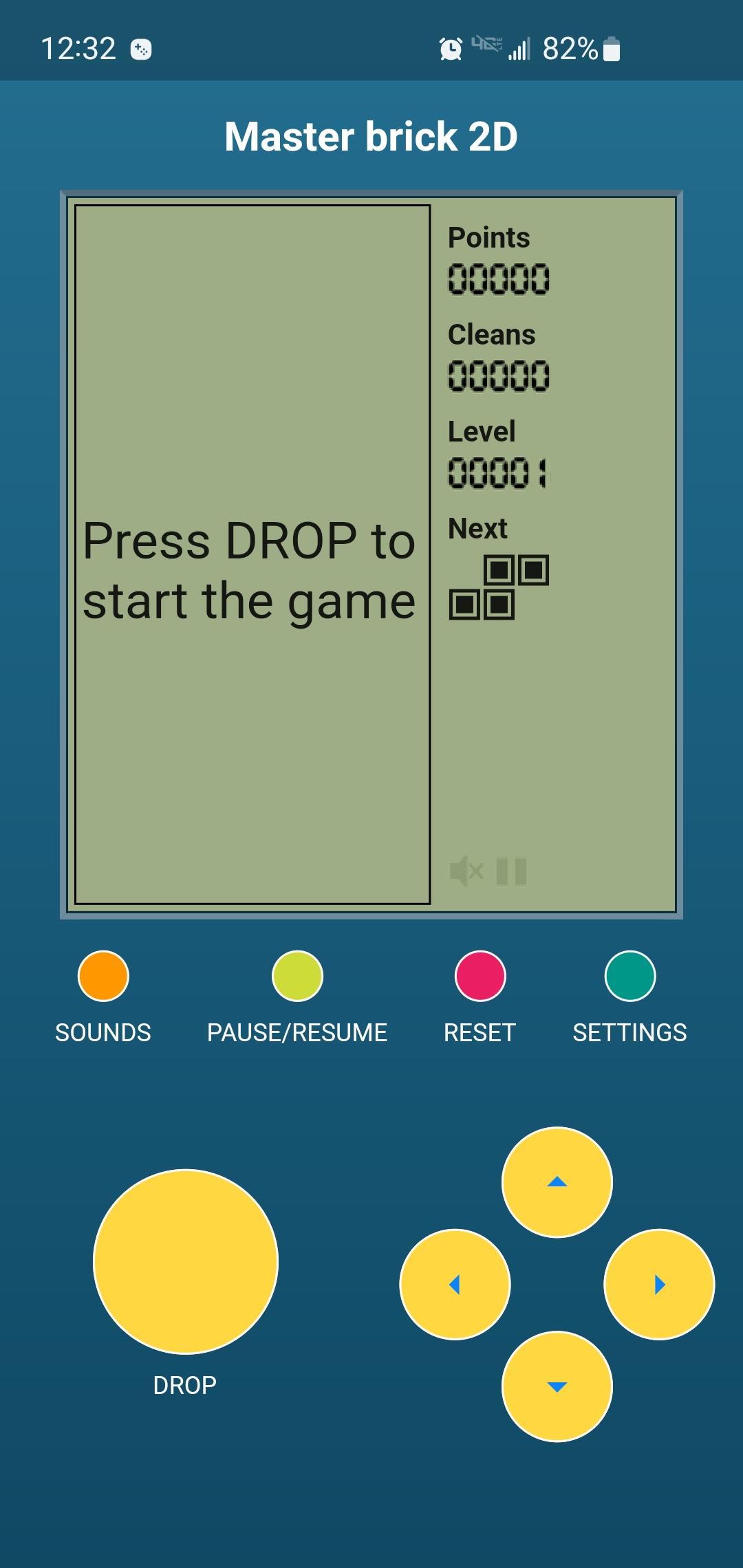Tap the pink RESET circle
Screen dimensions: 743x1568
tap(480, 977)
